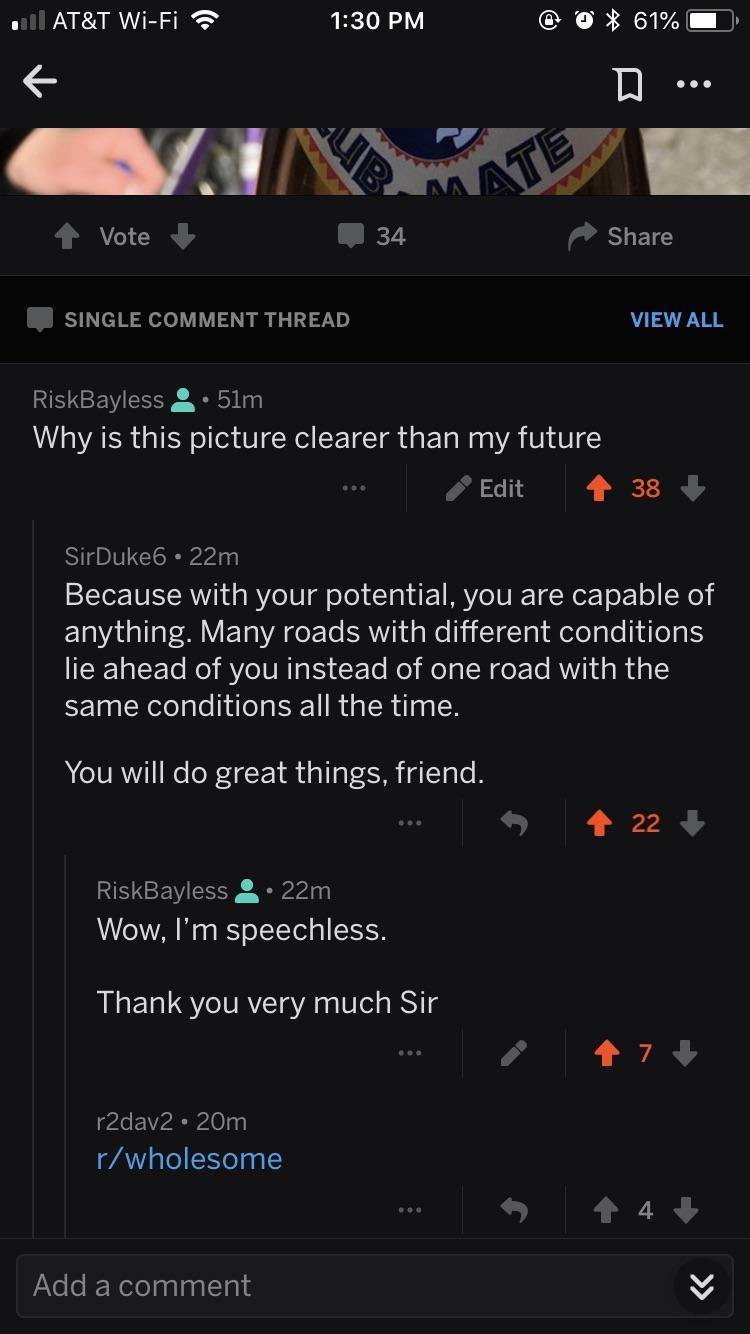Downvote the comment with 38 points
The image size is (750, 1334).
click(692, 488)
